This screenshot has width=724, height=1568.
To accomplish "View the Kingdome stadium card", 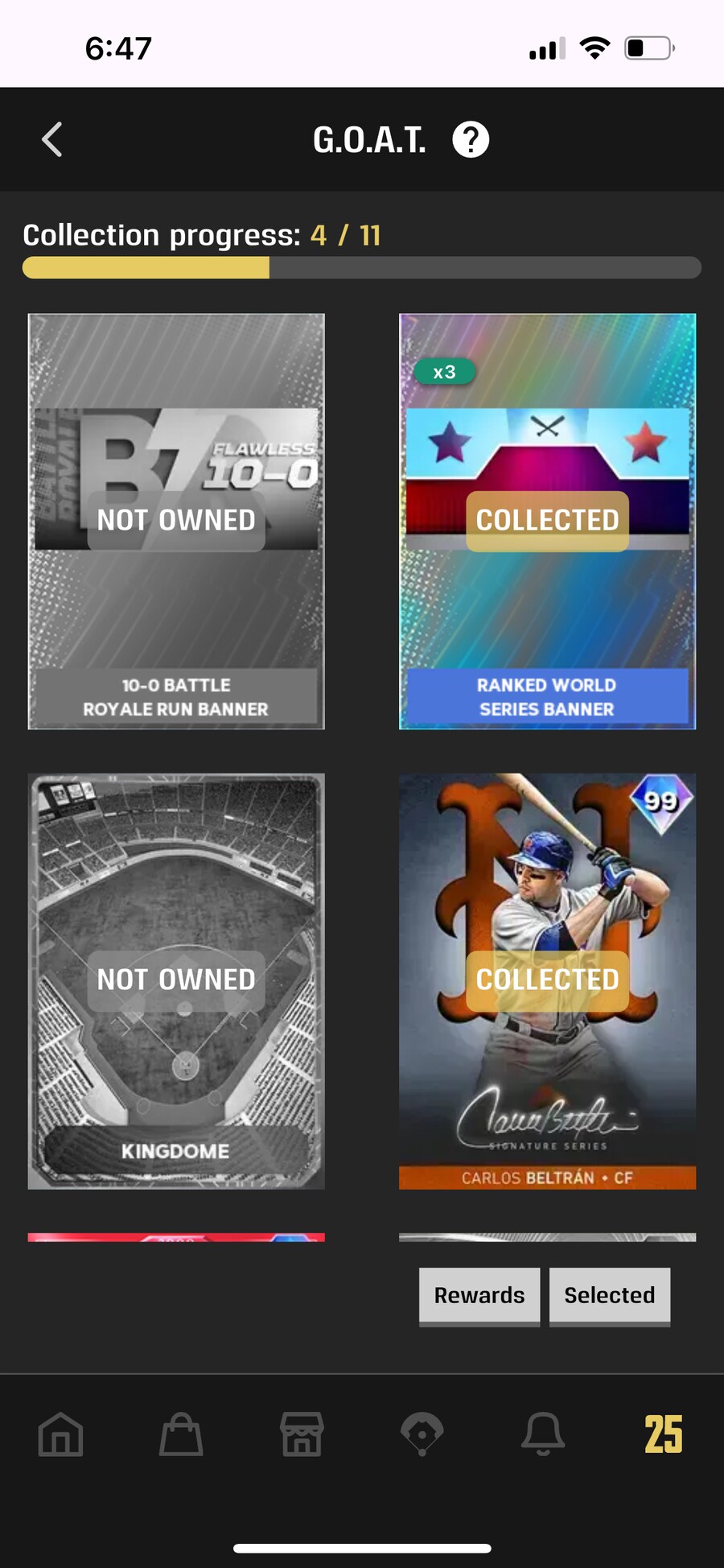I will point(176,980).
